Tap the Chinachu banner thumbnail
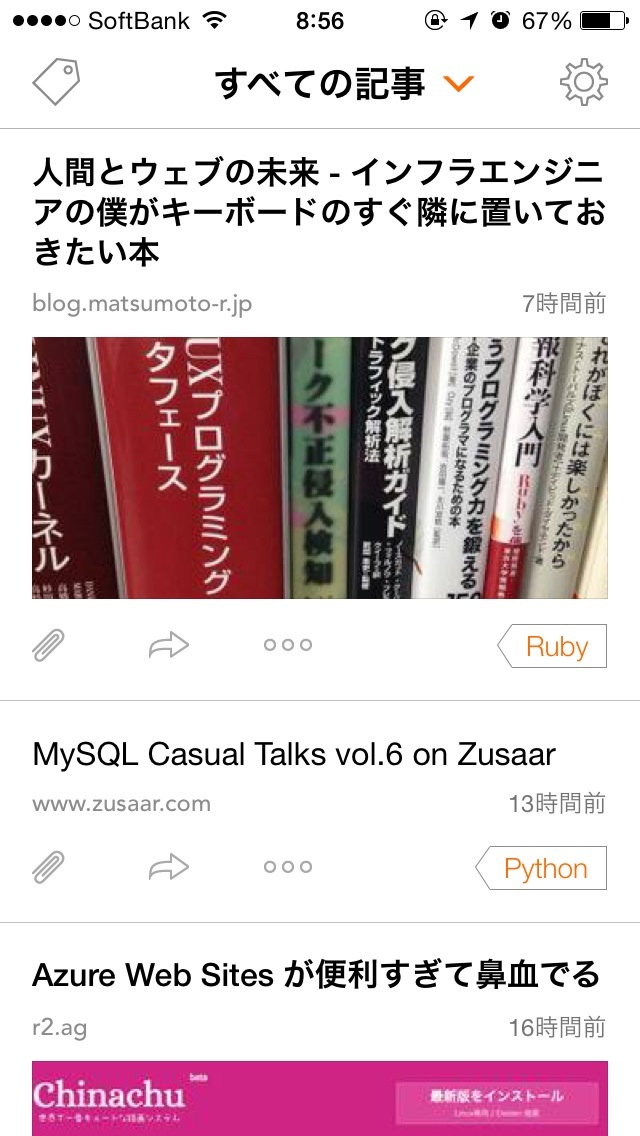This screenshot has width=640, height=1136. click(x=320, y=1098)
